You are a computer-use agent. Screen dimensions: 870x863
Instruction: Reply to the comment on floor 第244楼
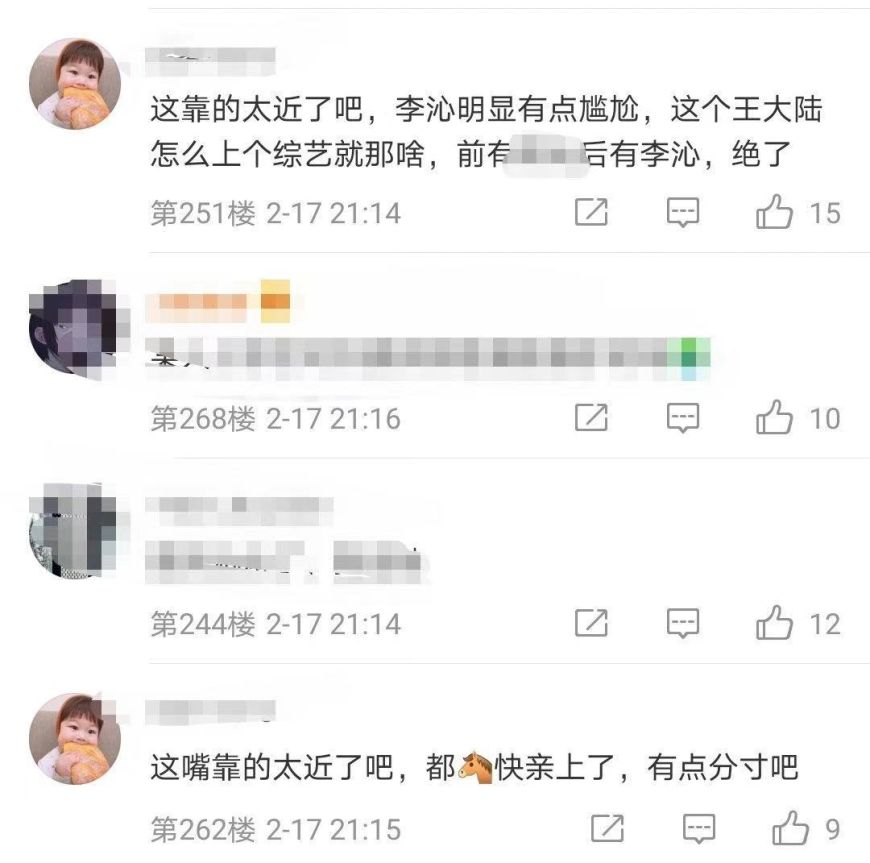pos(683,623)
